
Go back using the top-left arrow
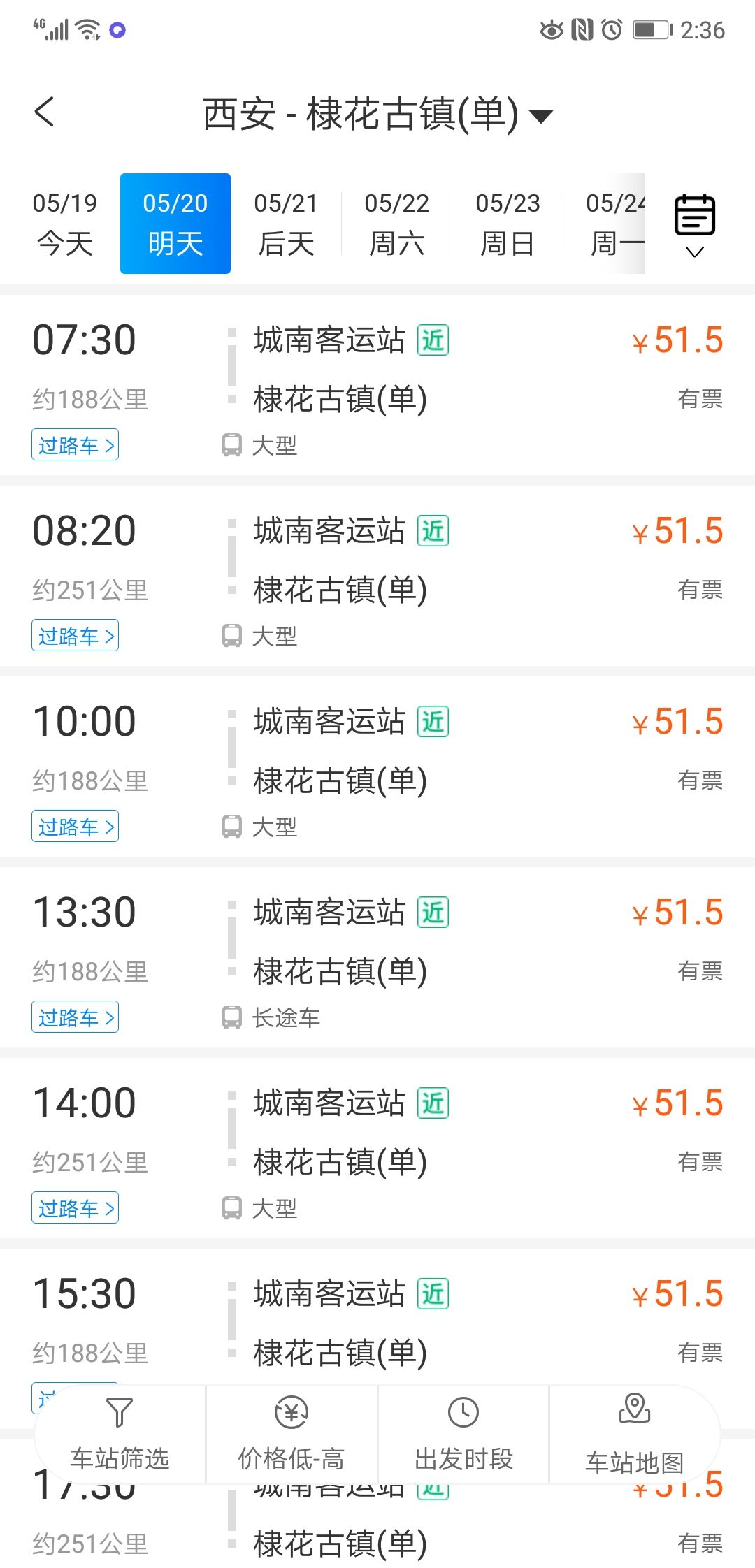[45, 112]
